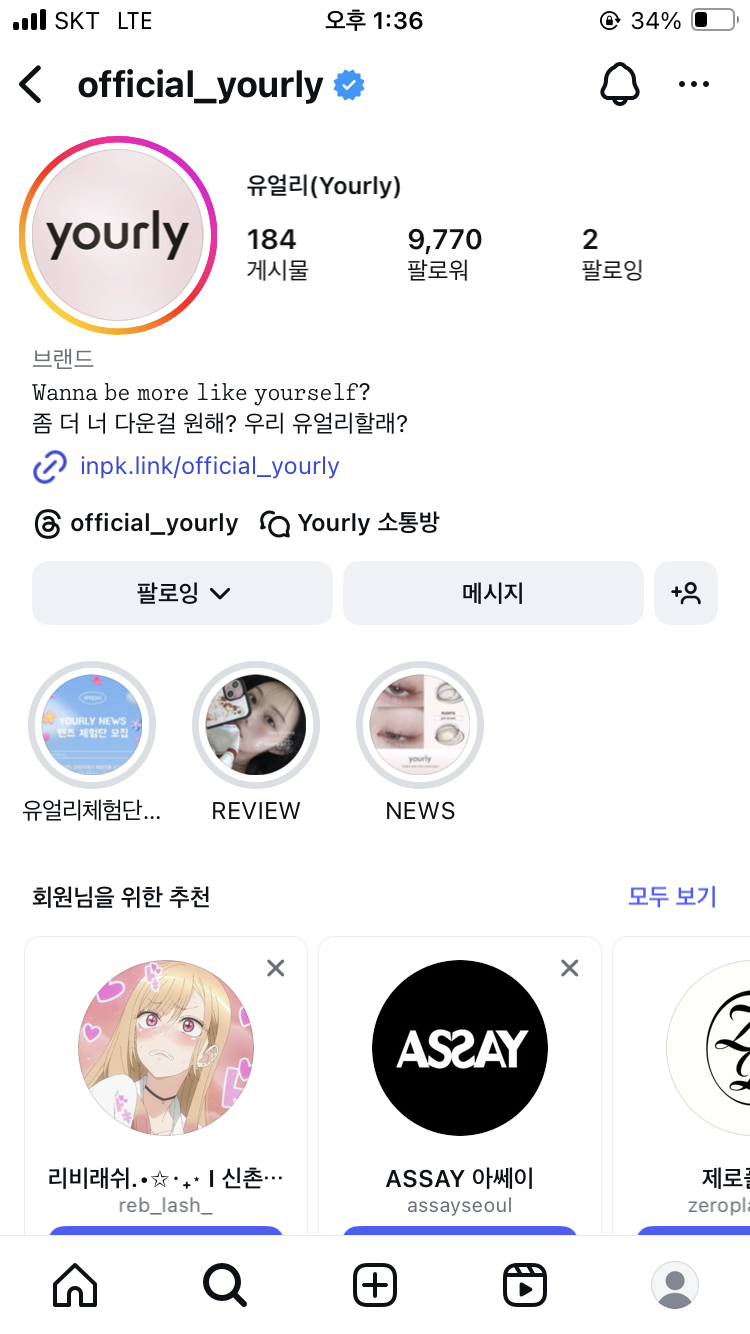The width and height of the screenshot is (750, 1334).
Task: Open the 유얼리체험단 story highlight
Action: click(92, 726)
